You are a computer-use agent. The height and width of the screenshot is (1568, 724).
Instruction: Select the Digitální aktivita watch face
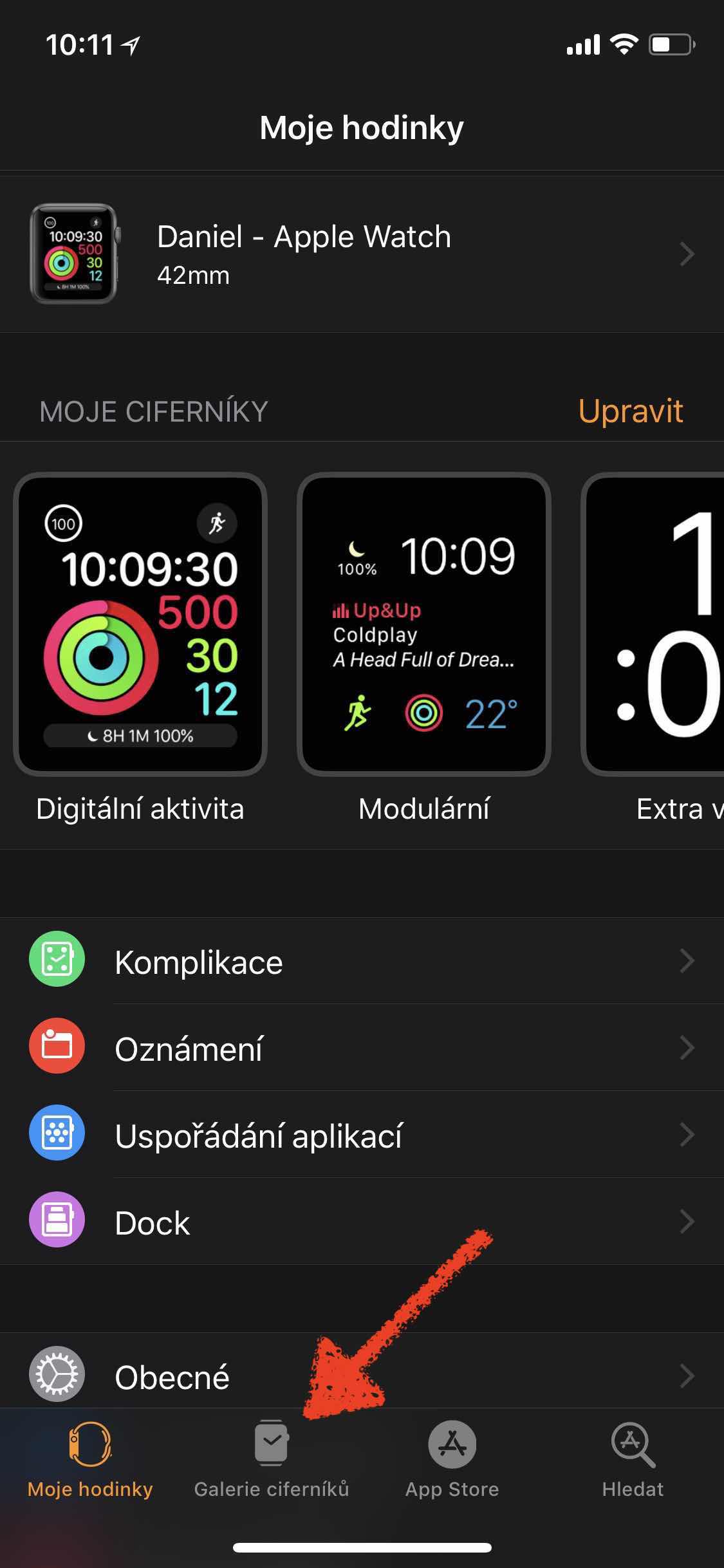[x=140, y=623]
